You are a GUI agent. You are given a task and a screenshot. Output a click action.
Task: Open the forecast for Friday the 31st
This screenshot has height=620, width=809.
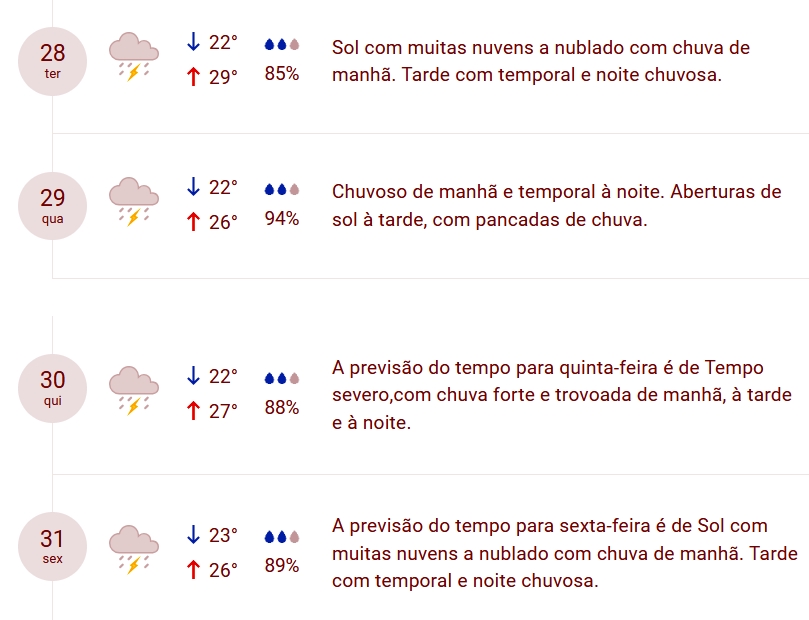click(x=53, y=546)
